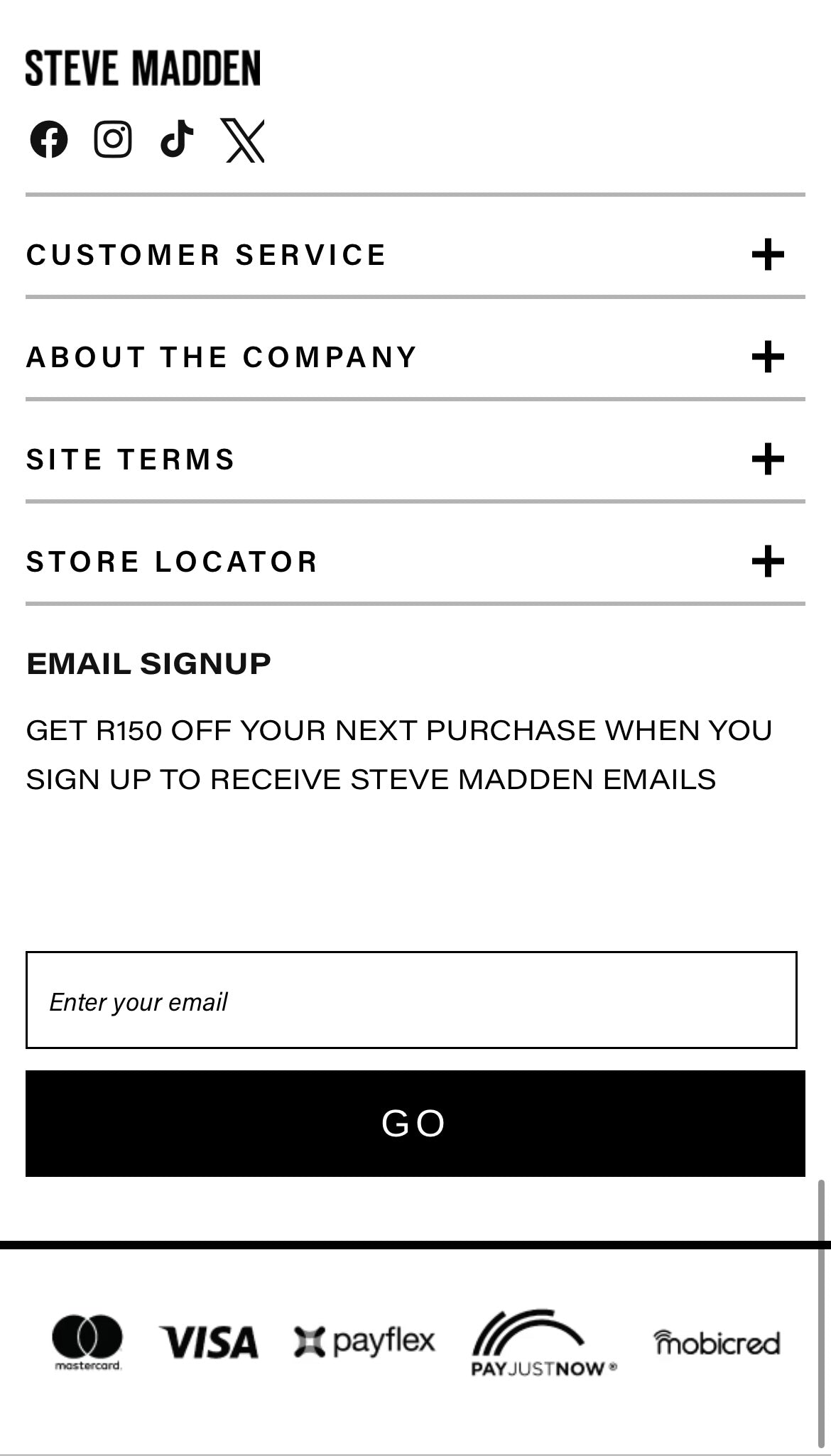Open the TikTok social link
This screenshot has height=1456, width=831.
click(x=177, y=138)
